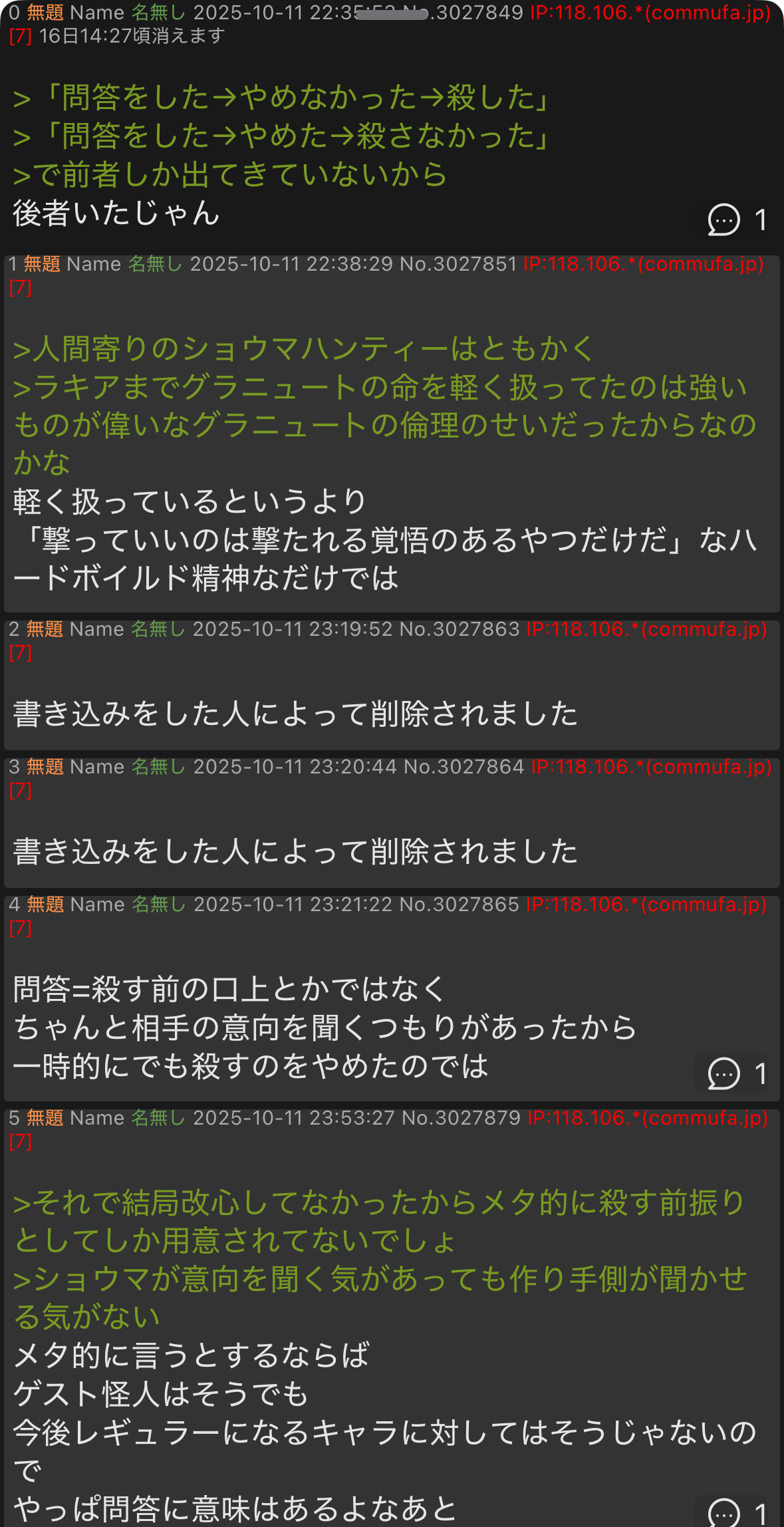Open the [7] ID link beside 16日14:27頃消えます
The width and height of the screenshot is (784, 1527).
21,36
